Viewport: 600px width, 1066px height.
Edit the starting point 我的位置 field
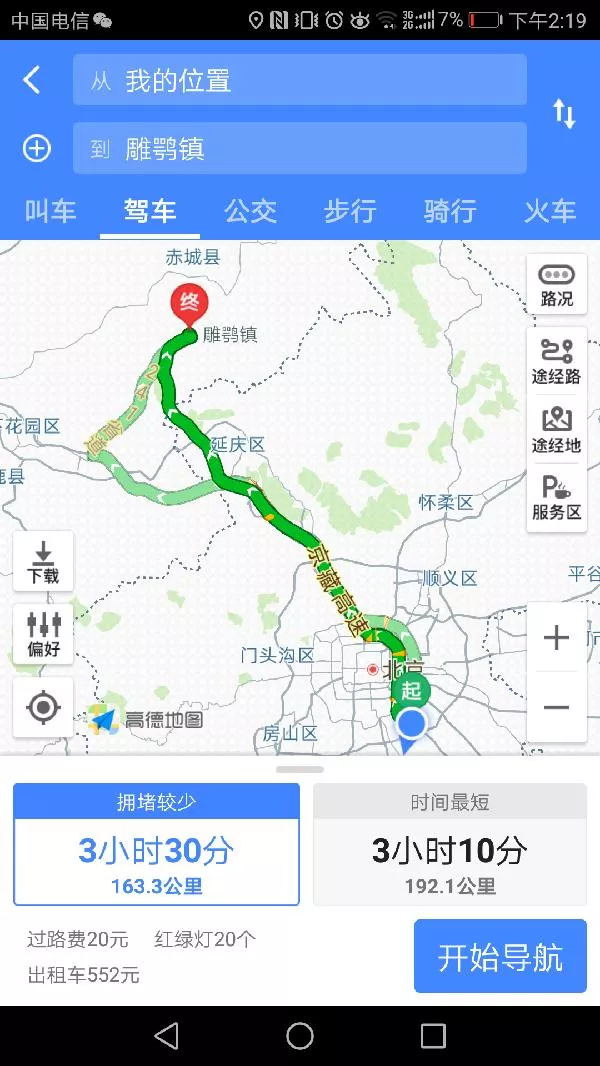click(299, 80)
